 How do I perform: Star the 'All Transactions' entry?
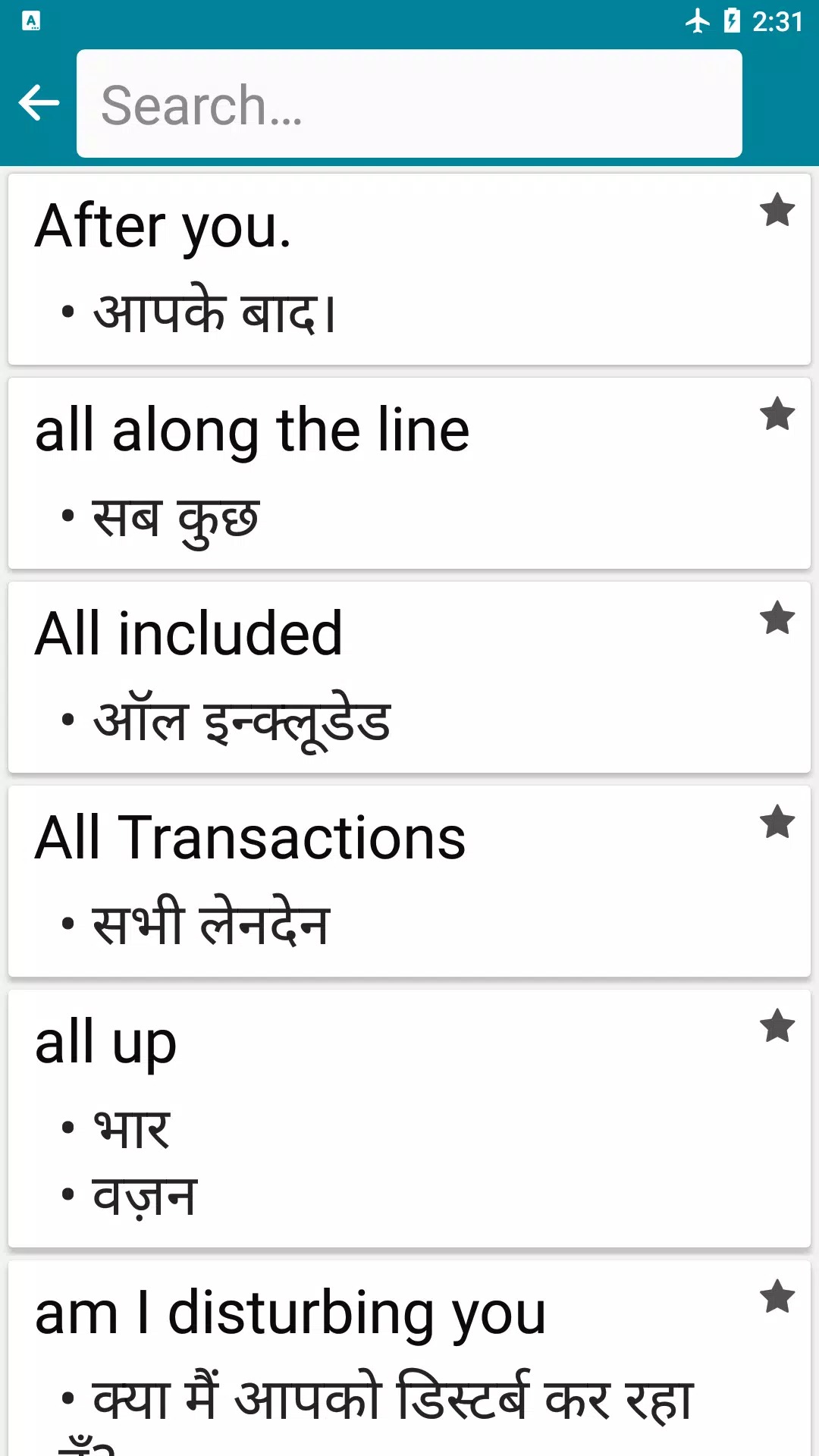(777, 822)
